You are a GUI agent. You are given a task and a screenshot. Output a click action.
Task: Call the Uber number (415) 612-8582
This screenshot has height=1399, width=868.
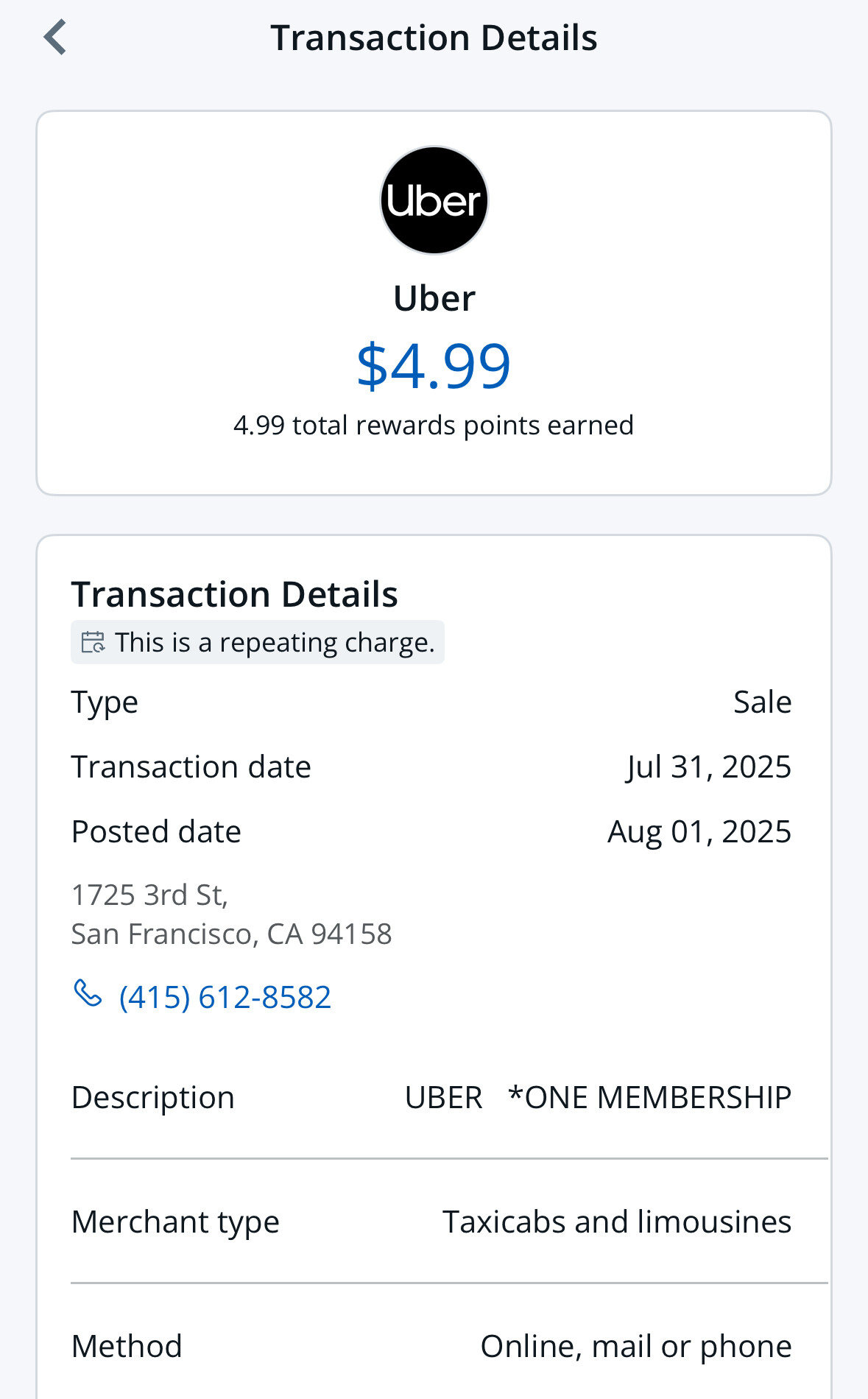point(202,996)
